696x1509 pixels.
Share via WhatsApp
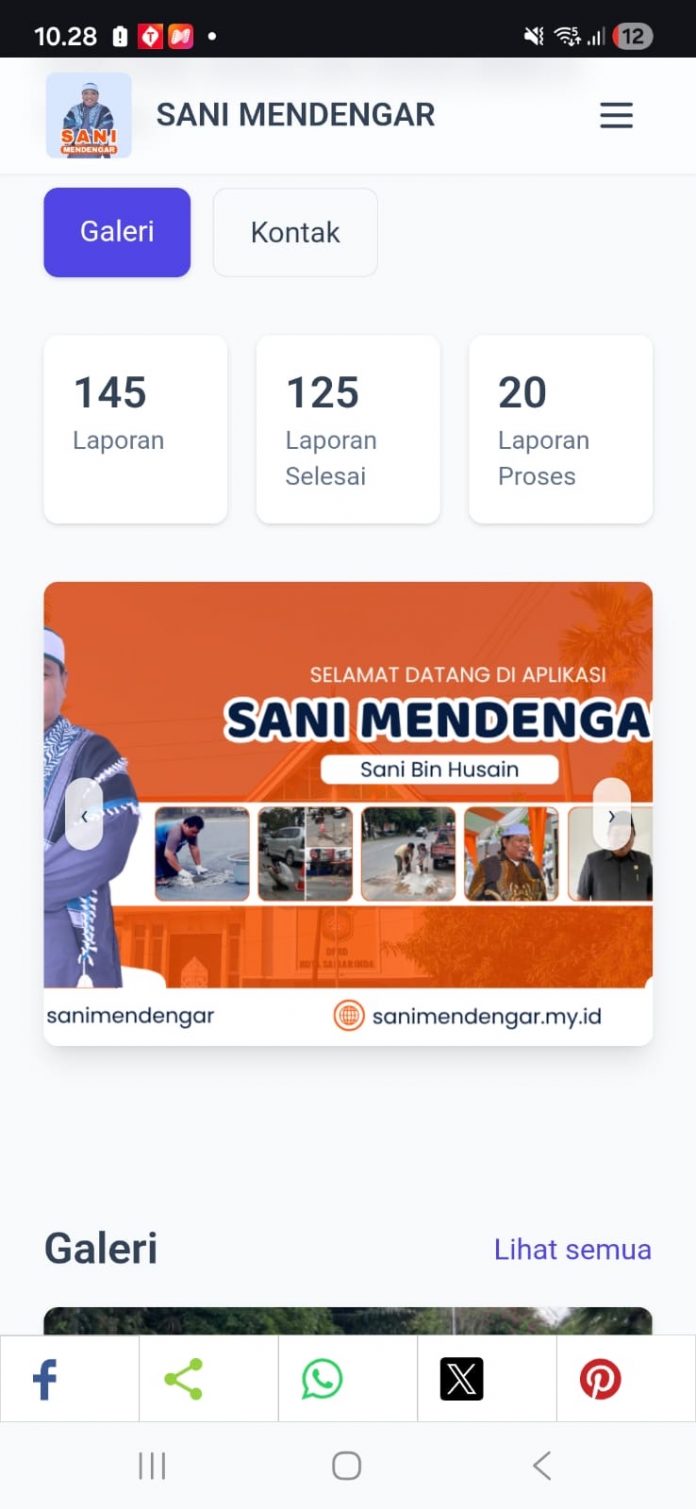(322, 1379)
